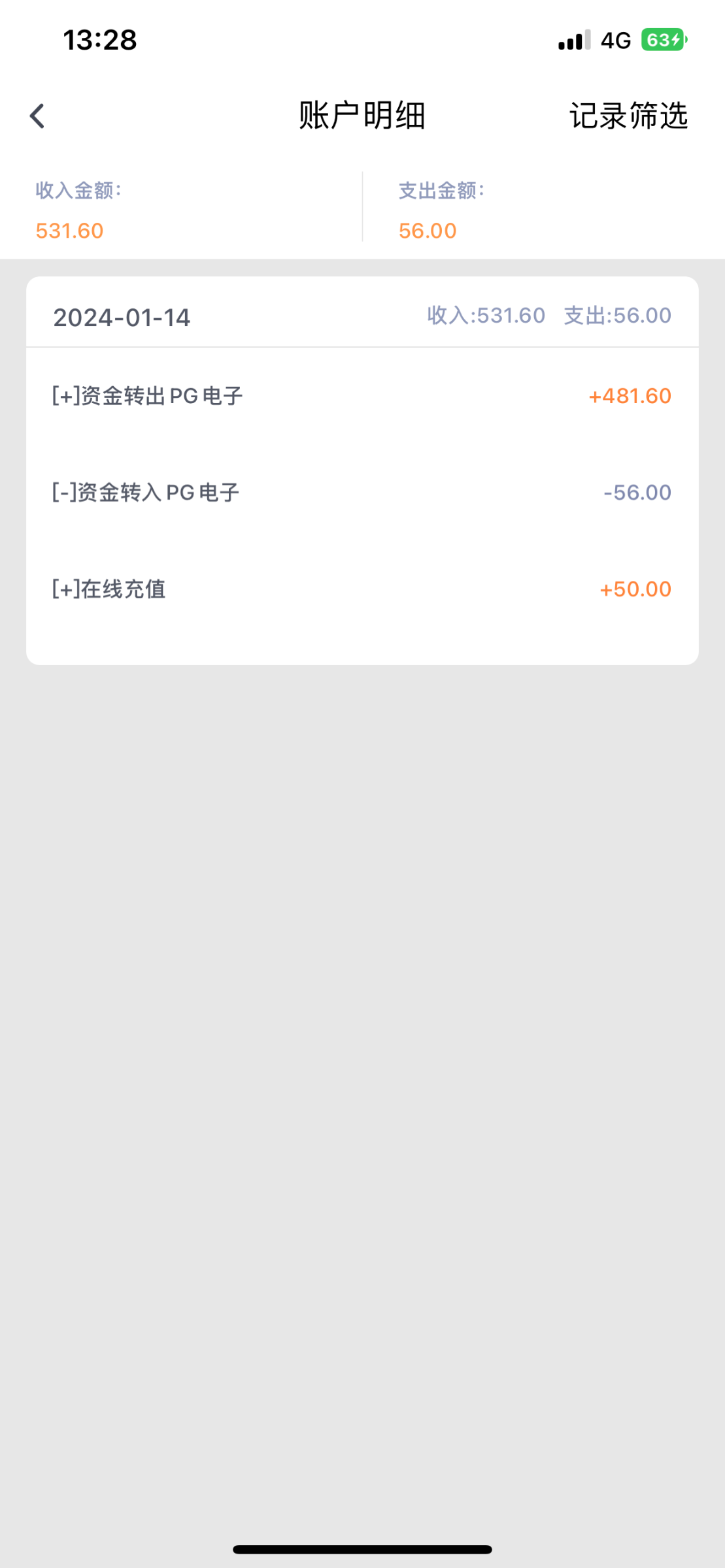Screen dimensions: 725x1568
Task: Open the 在线充值 +50.00 record
Action: point(362,589)
